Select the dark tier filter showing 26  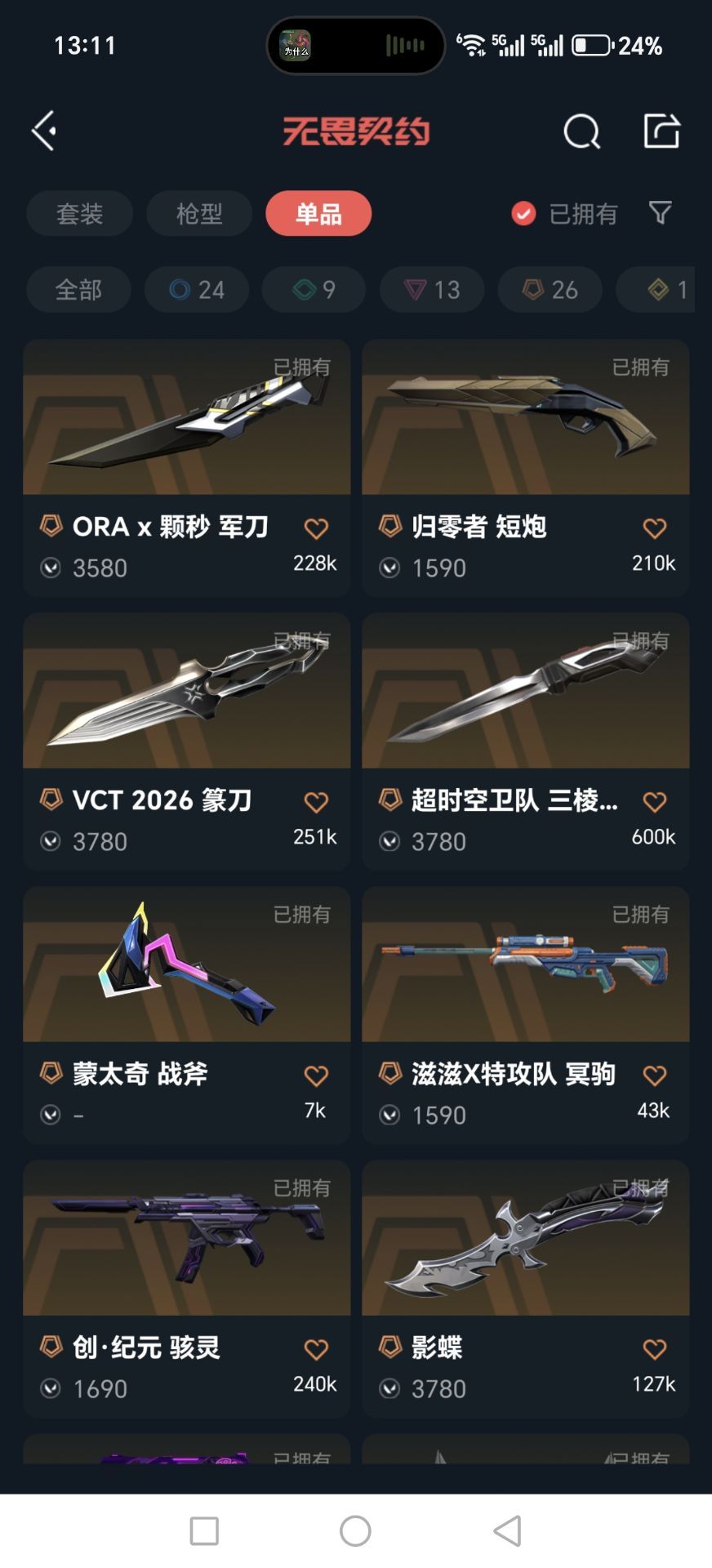pyautogui.click(x=550, y=290)
